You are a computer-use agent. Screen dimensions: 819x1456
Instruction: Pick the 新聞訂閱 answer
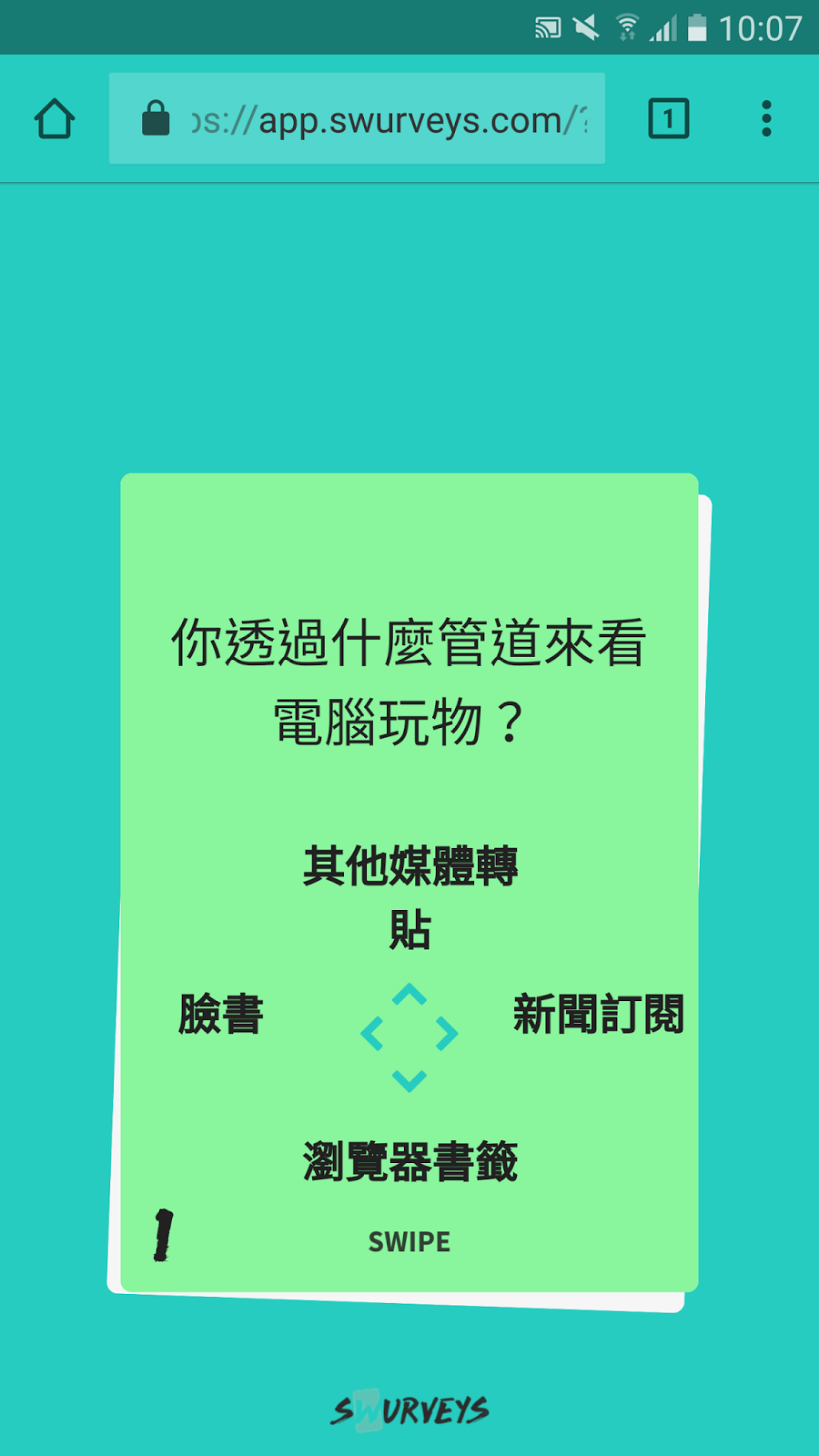pyautogui.click(x=599, y=1014)
